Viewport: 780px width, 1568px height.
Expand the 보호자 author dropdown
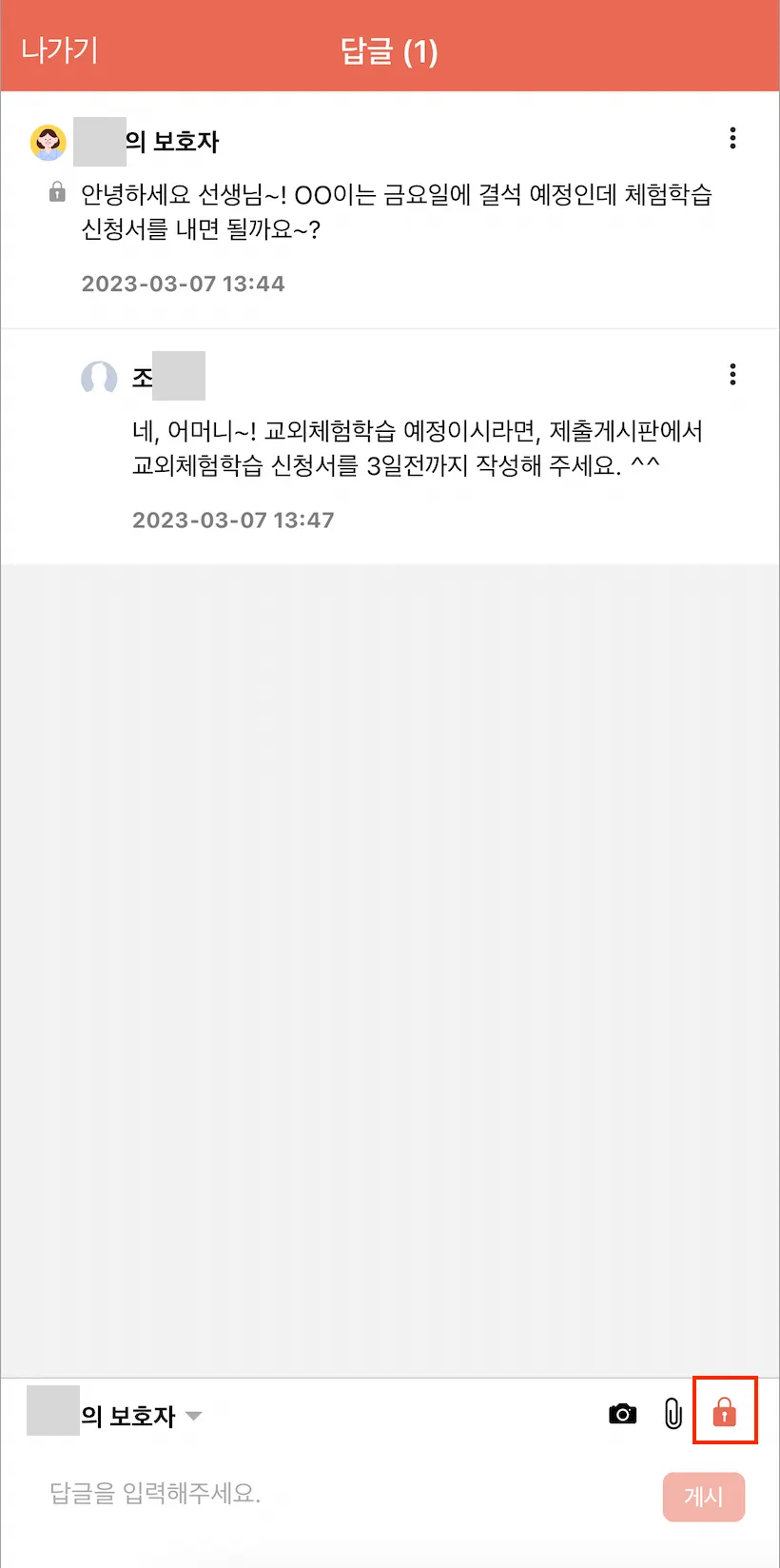(x=194, y=1416)
